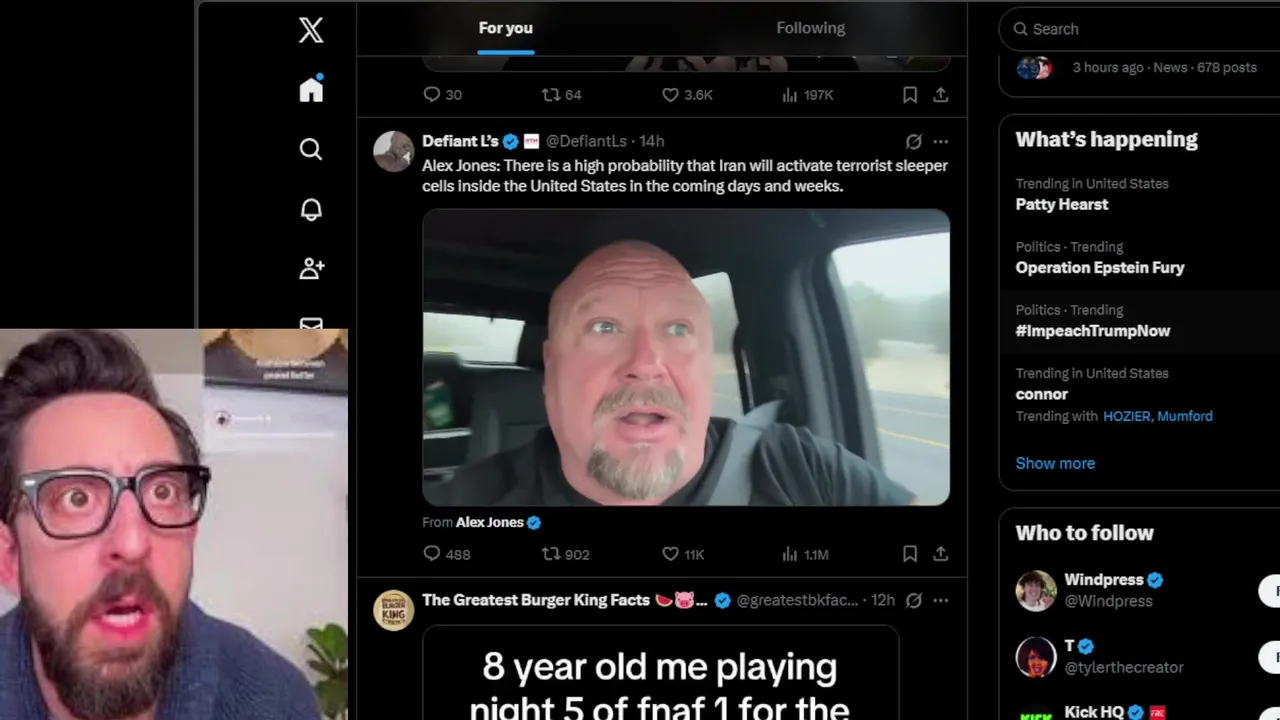Image resolution: width=1280 pixels, height=720 pixels.
Task: Select the For you tab
Action: coord(505,28)
